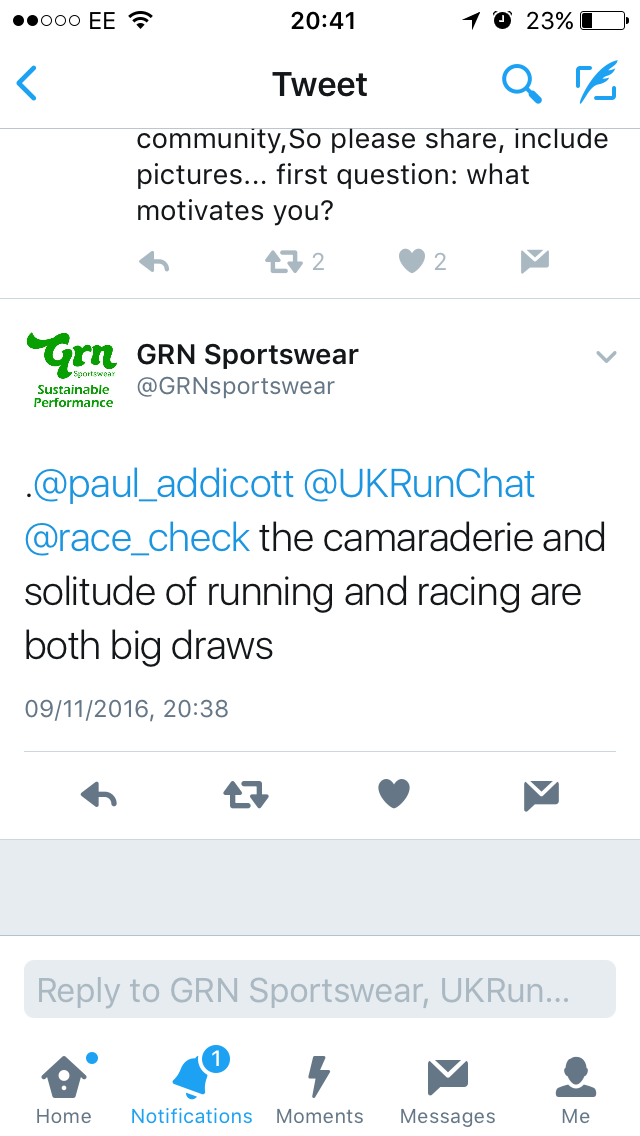The width and height of the screenshot is (640, 1136).
Task: Tap the 'Reply to GRN Sportswear' text field
Action: point(320,990)
